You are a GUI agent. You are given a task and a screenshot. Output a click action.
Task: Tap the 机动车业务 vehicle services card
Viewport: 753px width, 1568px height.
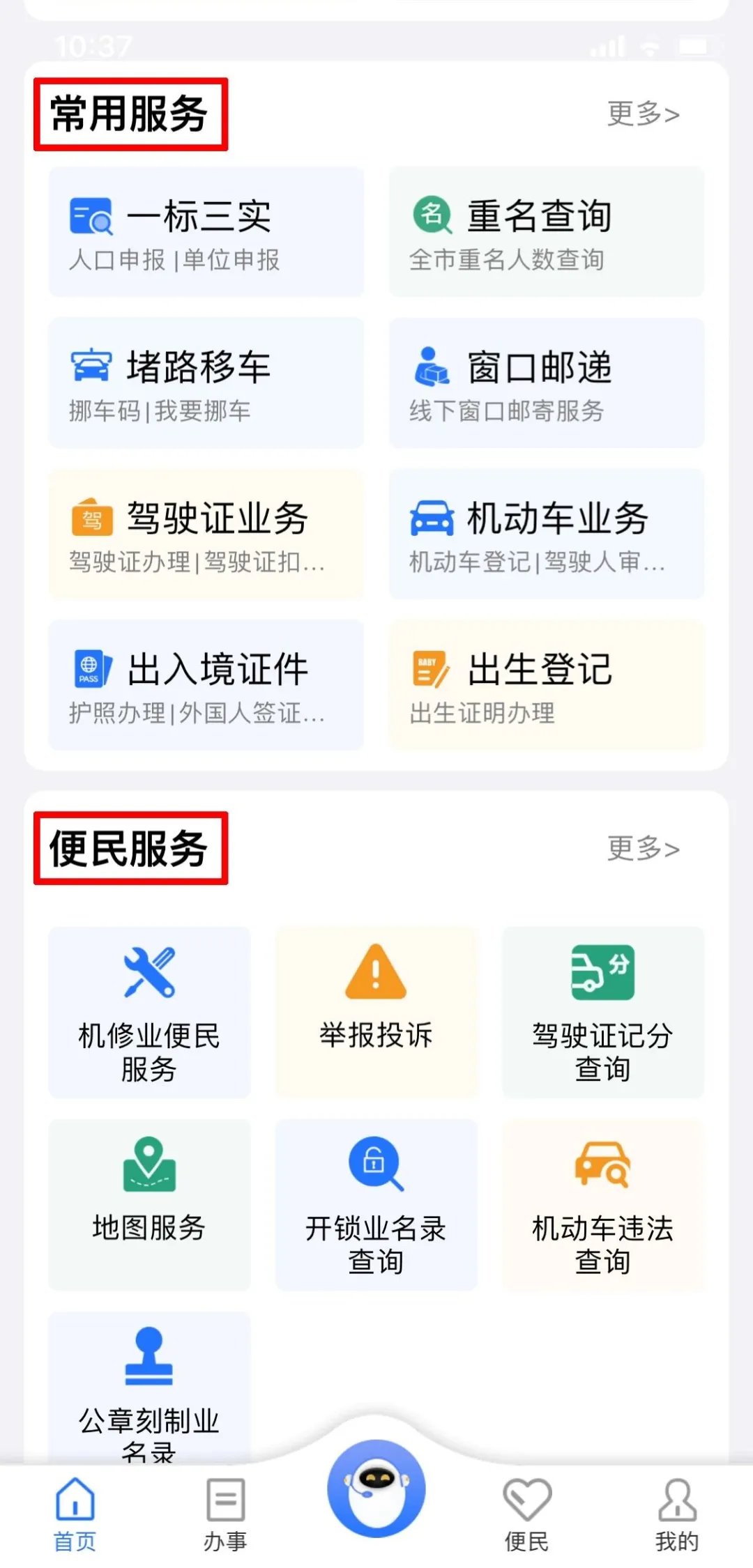click(546, 534)
